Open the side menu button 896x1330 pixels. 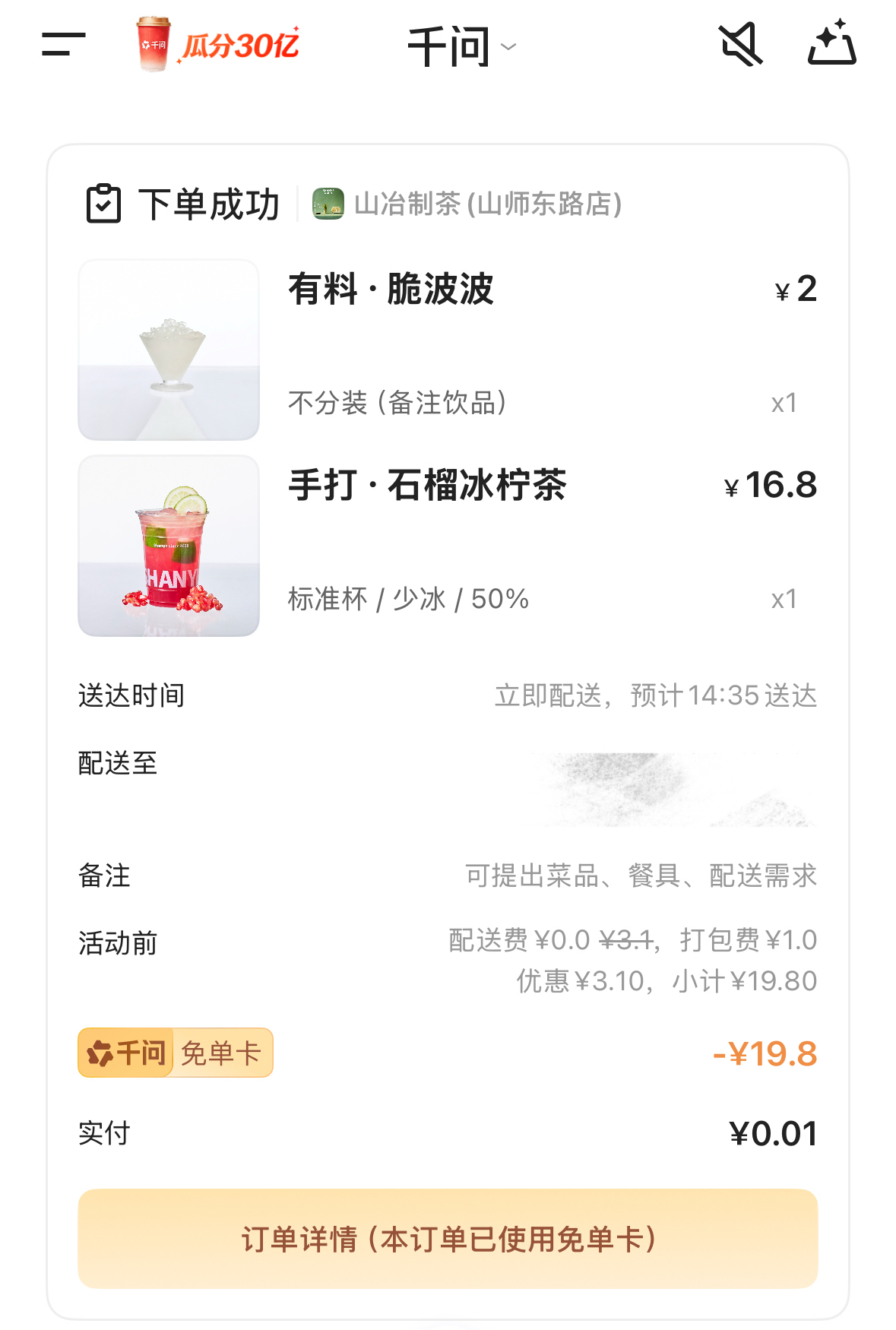click(x=63, y=44)
